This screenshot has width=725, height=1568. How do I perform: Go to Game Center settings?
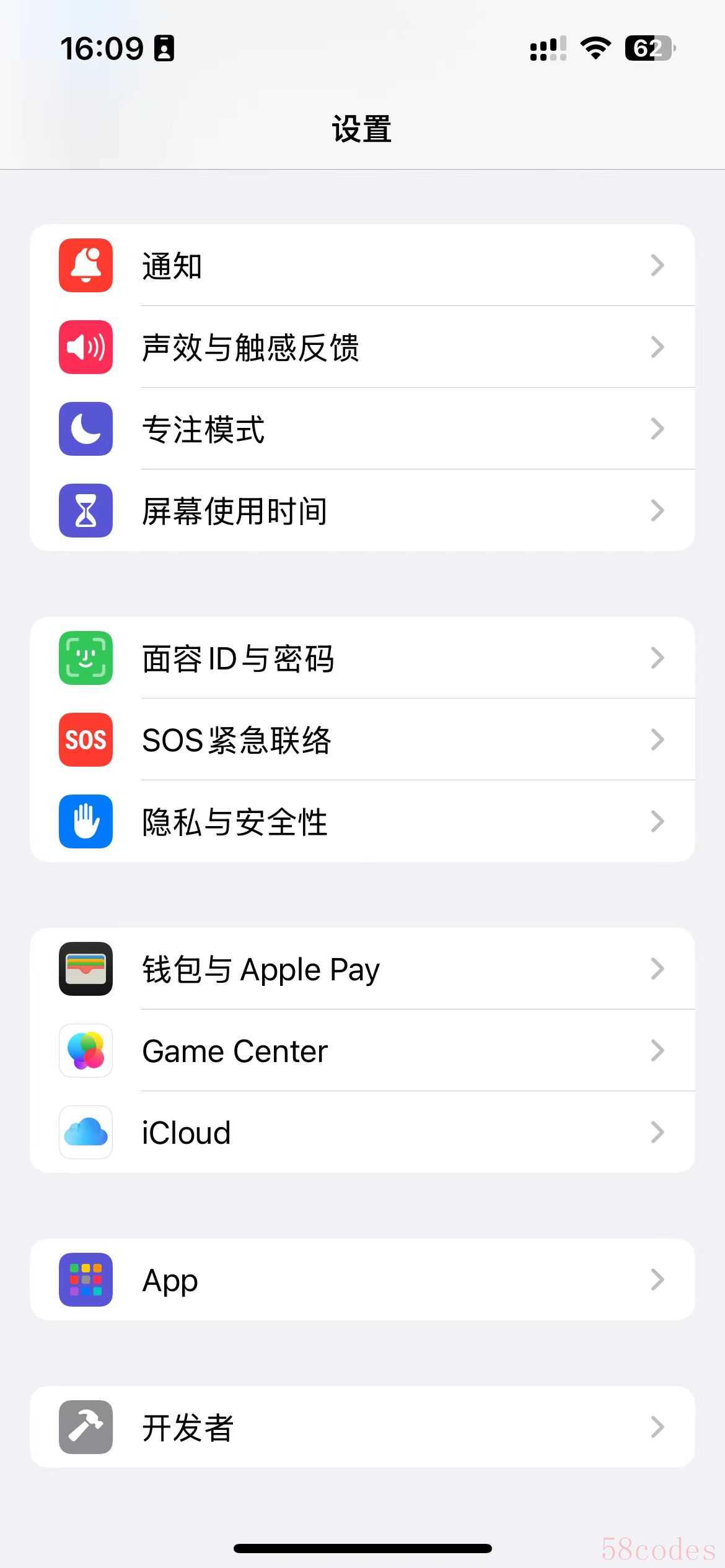[362, 1050]
